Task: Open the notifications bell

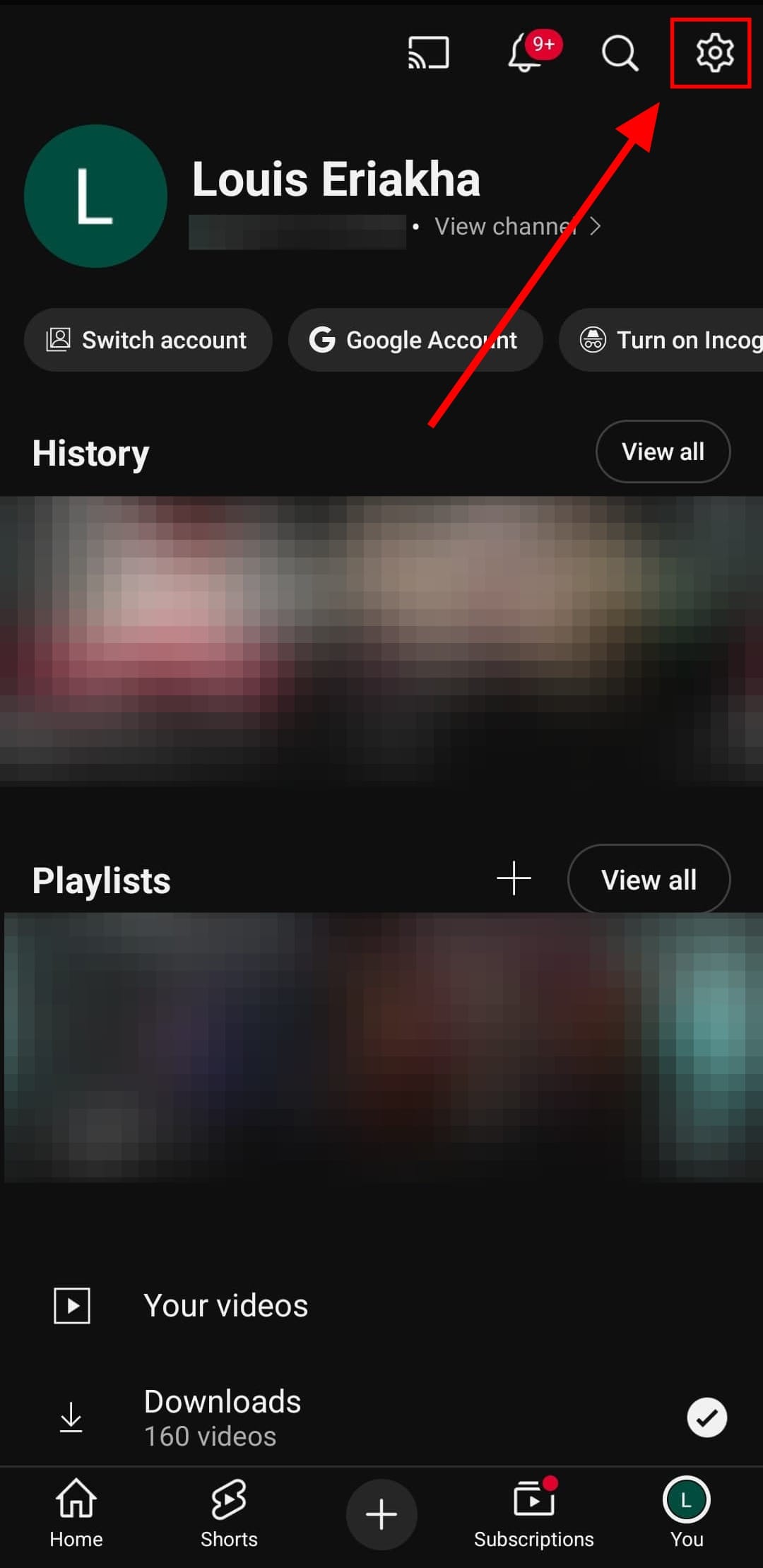Action: [526, 53]
